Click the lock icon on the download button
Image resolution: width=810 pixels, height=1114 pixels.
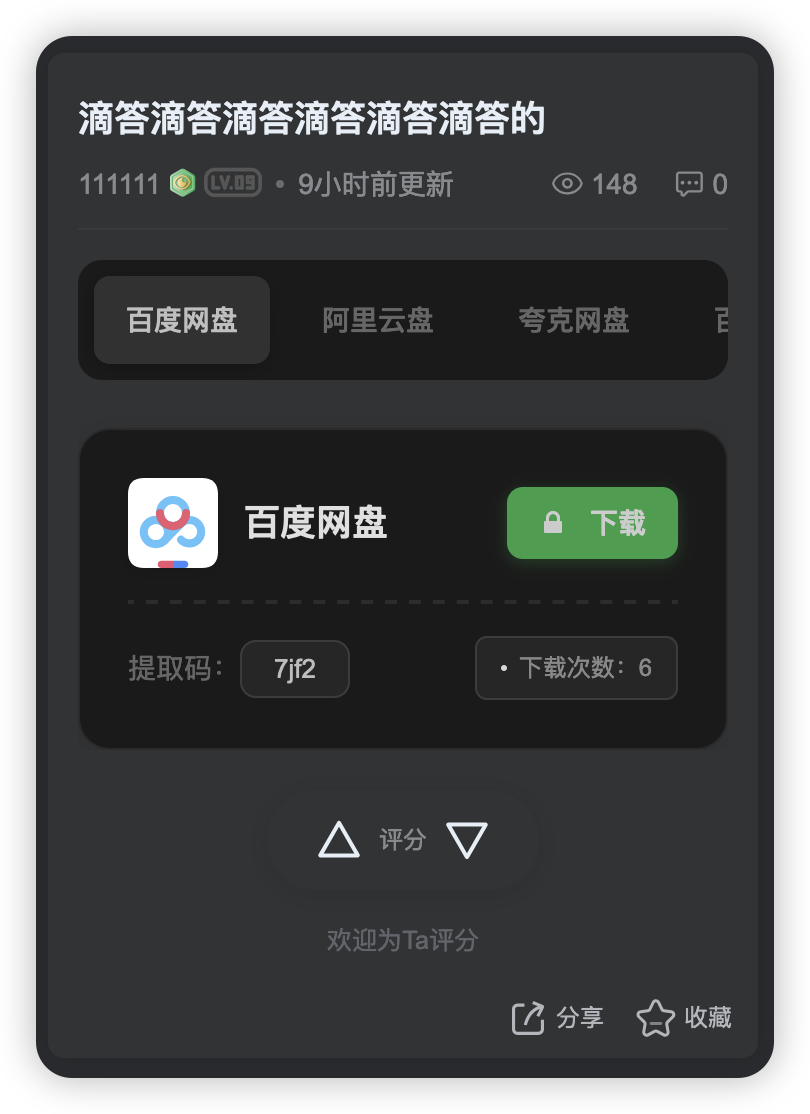(551, 522)
